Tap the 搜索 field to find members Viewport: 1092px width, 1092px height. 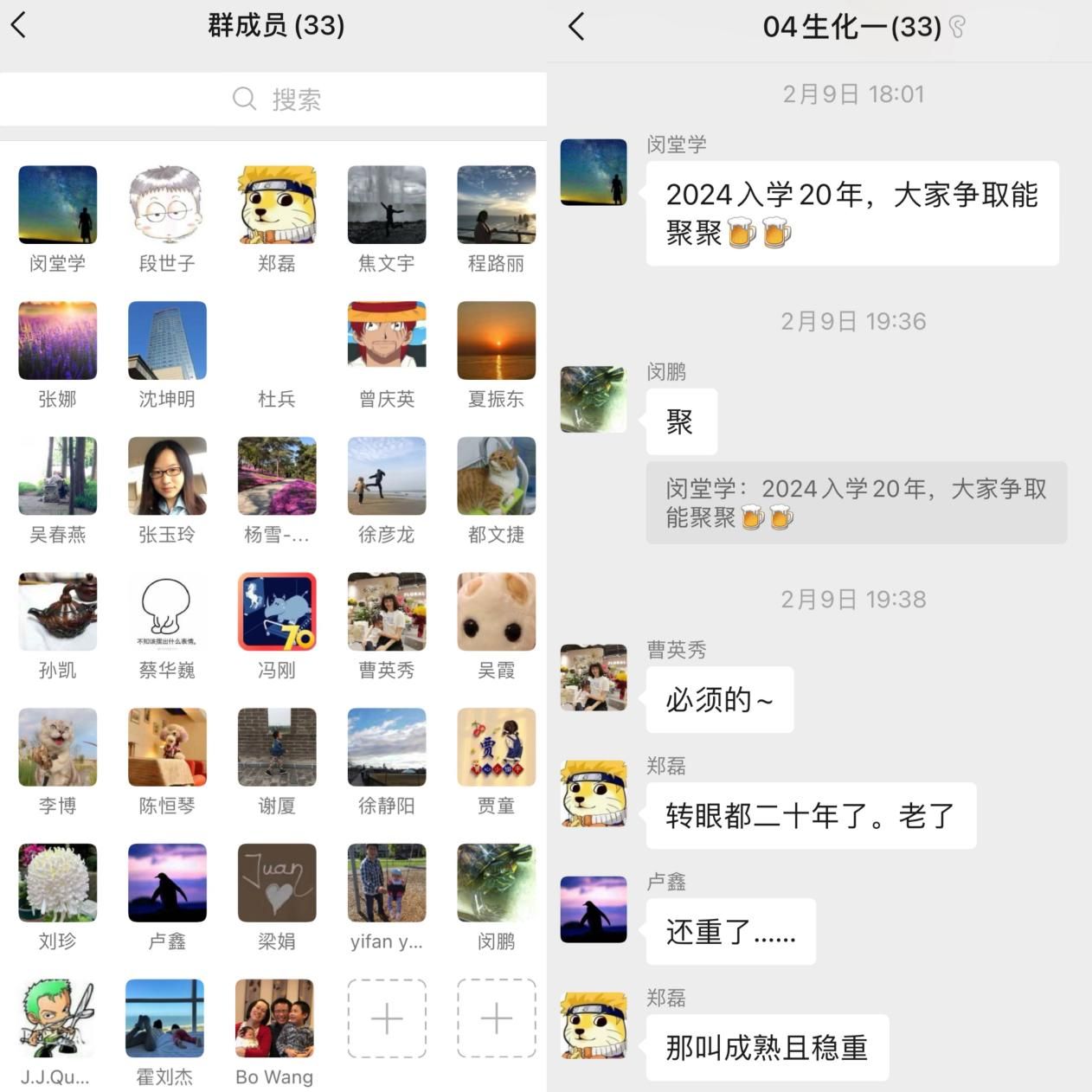pos(275,100)
